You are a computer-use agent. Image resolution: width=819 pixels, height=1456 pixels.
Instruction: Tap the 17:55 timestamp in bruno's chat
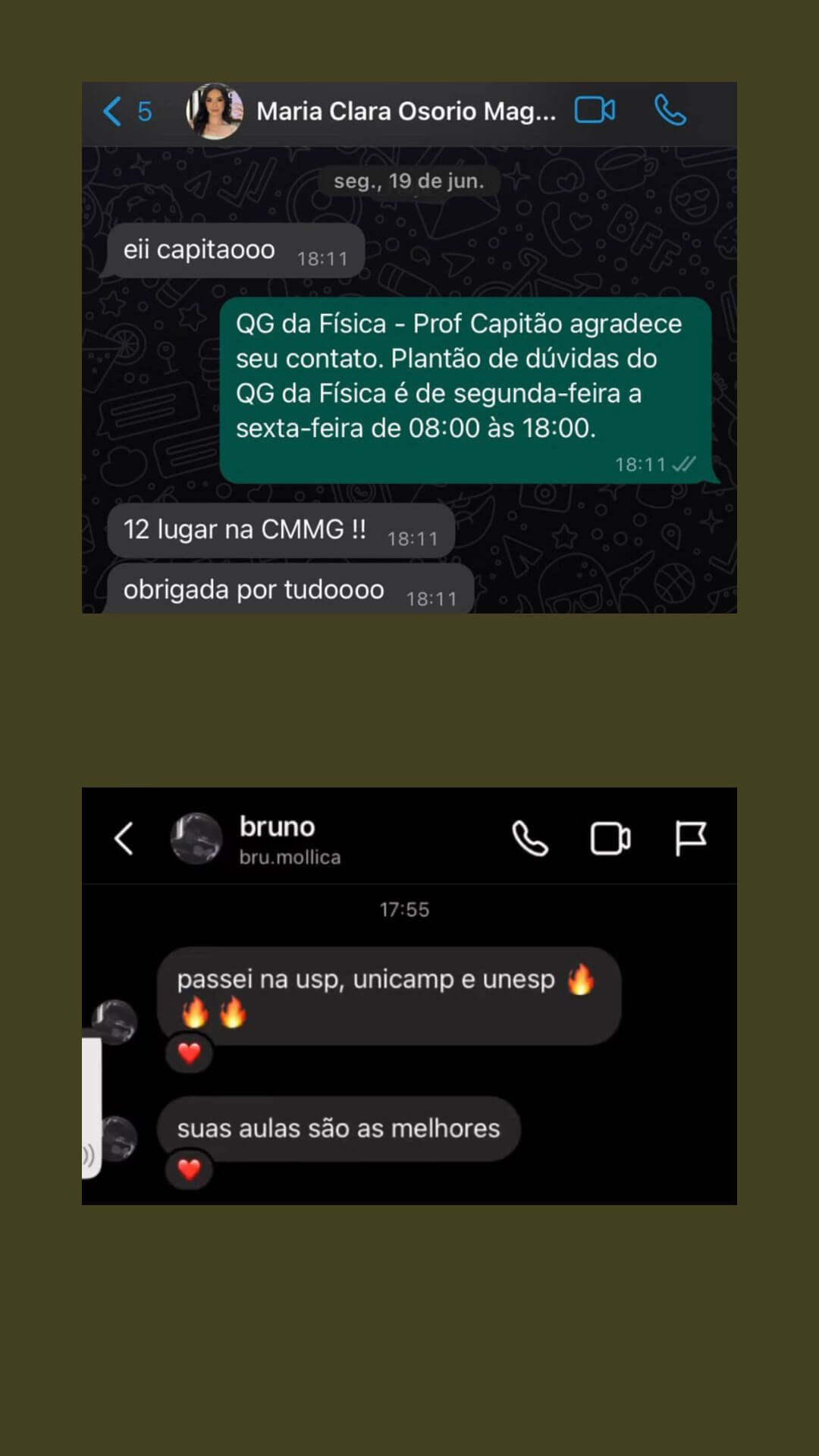click(406, 909)
